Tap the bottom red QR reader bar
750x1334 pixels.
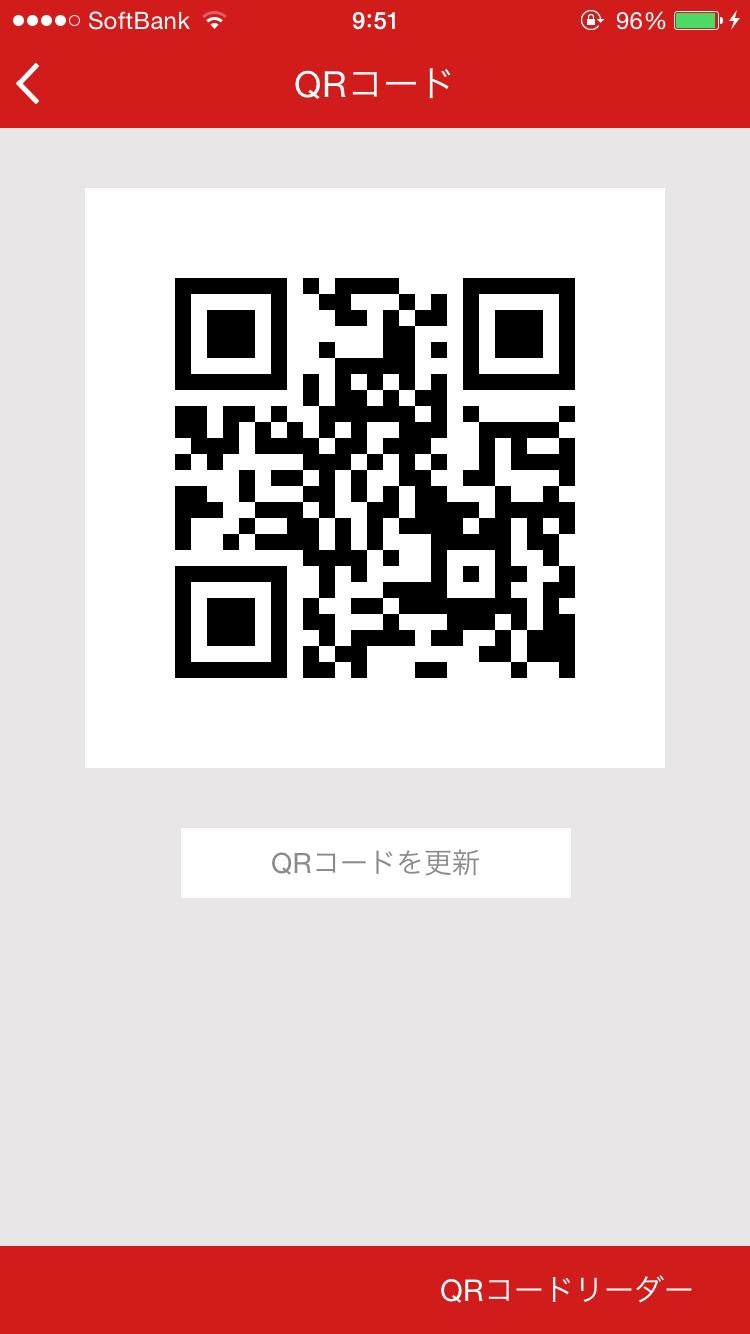coord(375,1290)
